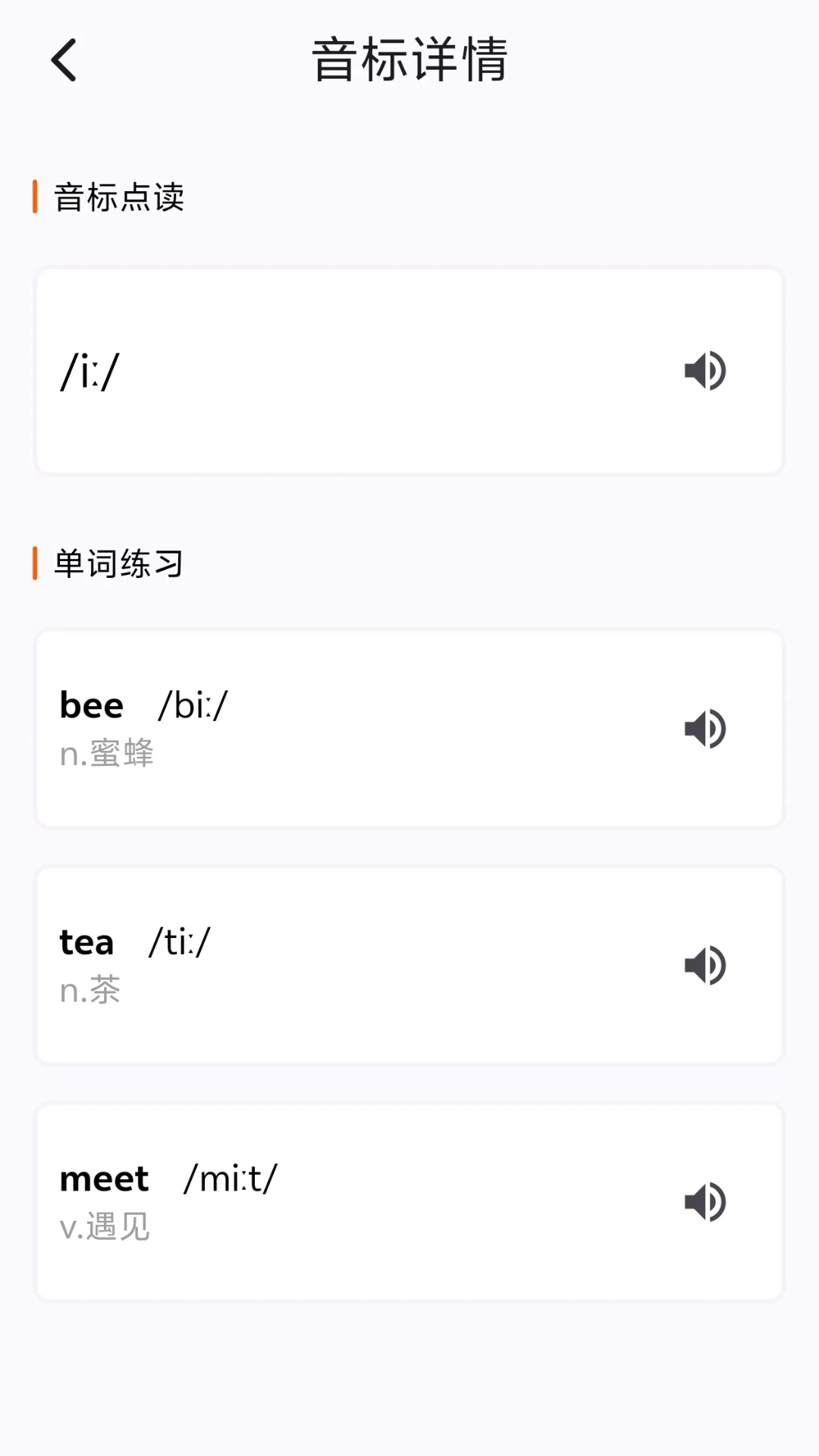Tap the 音标详情 page title

[x=409, y=61]
